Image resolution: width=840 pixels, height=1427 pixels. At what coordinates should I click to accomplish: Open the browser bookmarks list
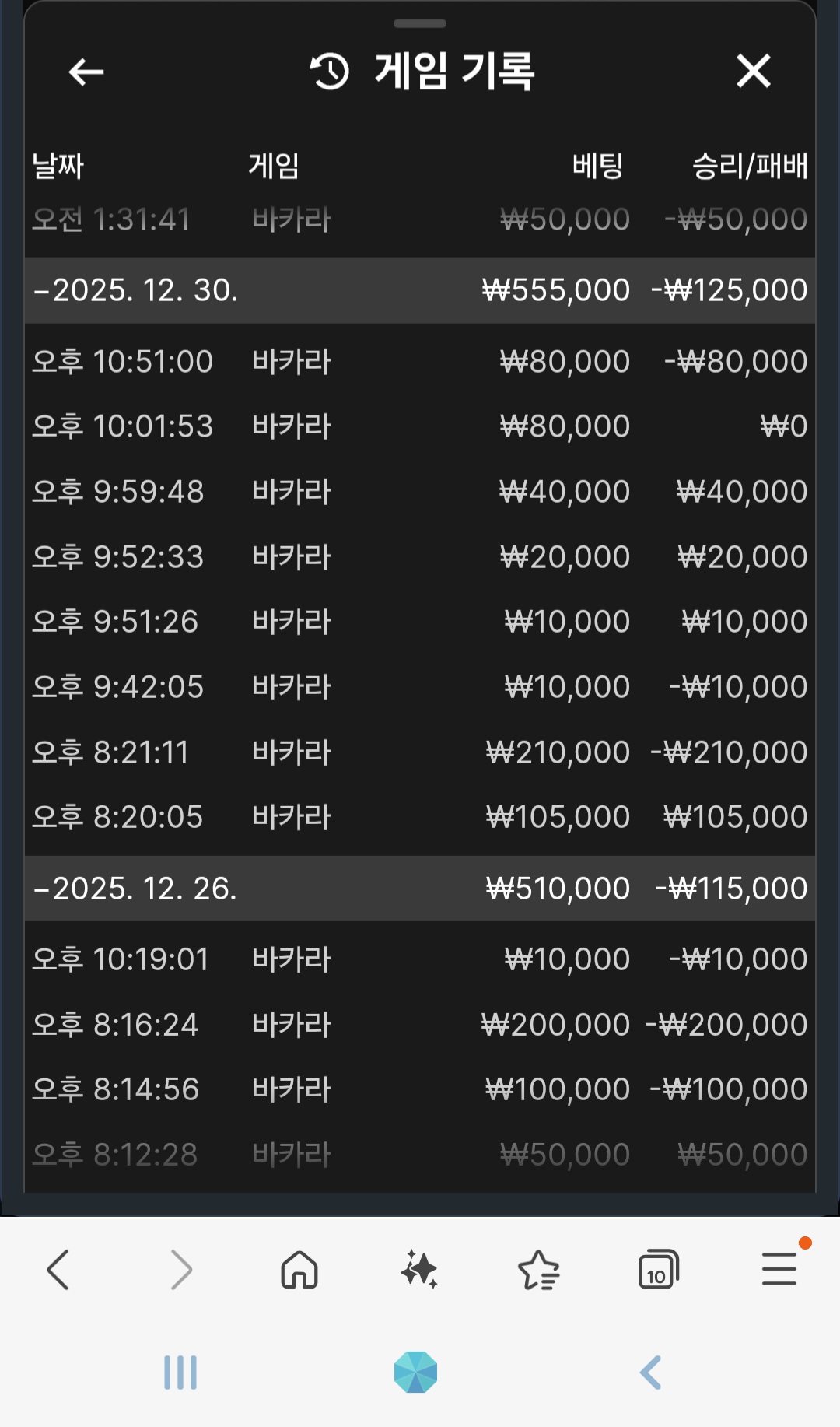coord(538,1270)
